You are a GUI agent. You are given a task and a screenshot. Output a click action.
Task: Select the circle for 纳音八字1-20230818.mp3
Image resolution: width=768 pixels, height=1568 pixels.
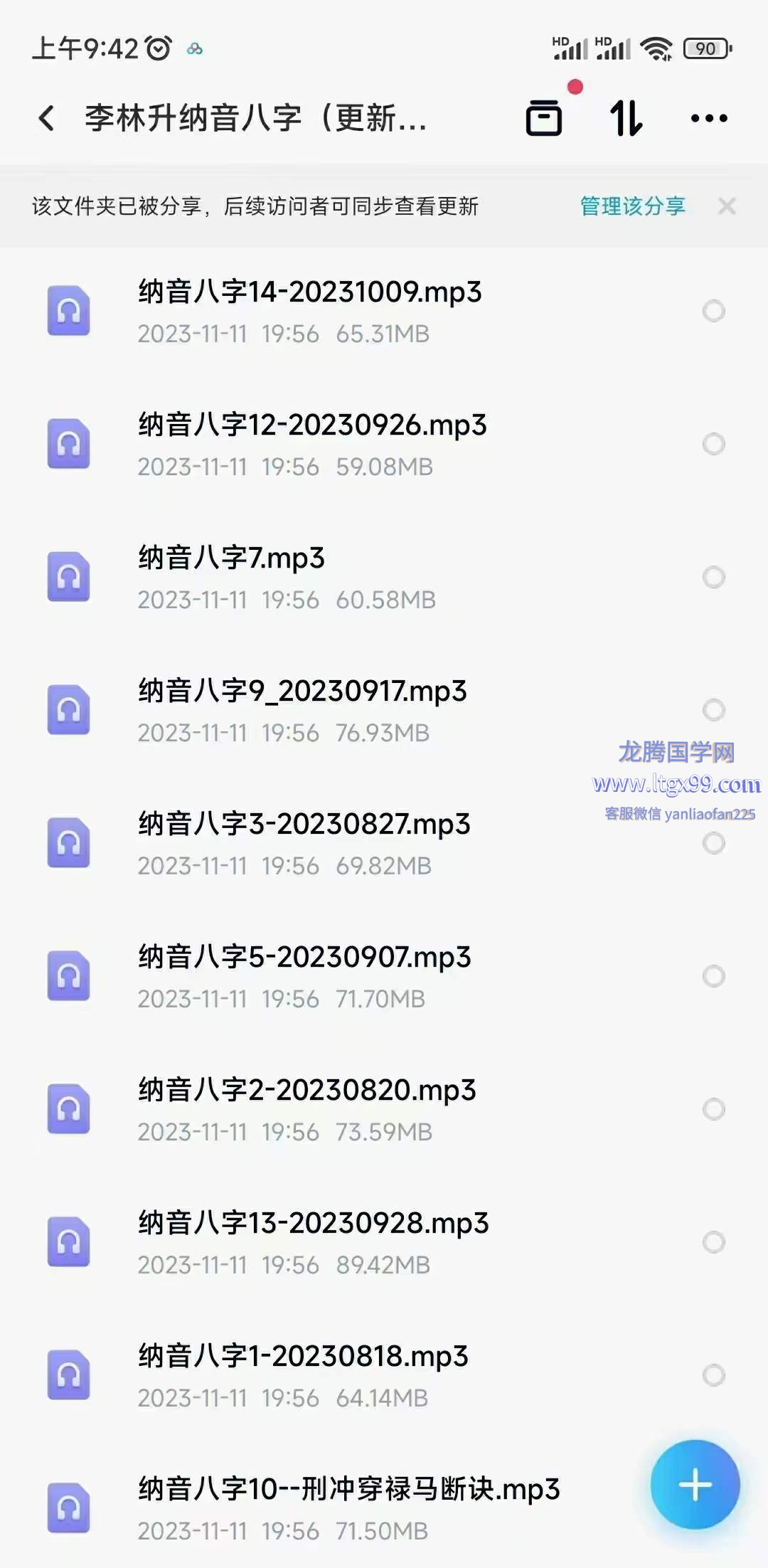coord(714,1375)
